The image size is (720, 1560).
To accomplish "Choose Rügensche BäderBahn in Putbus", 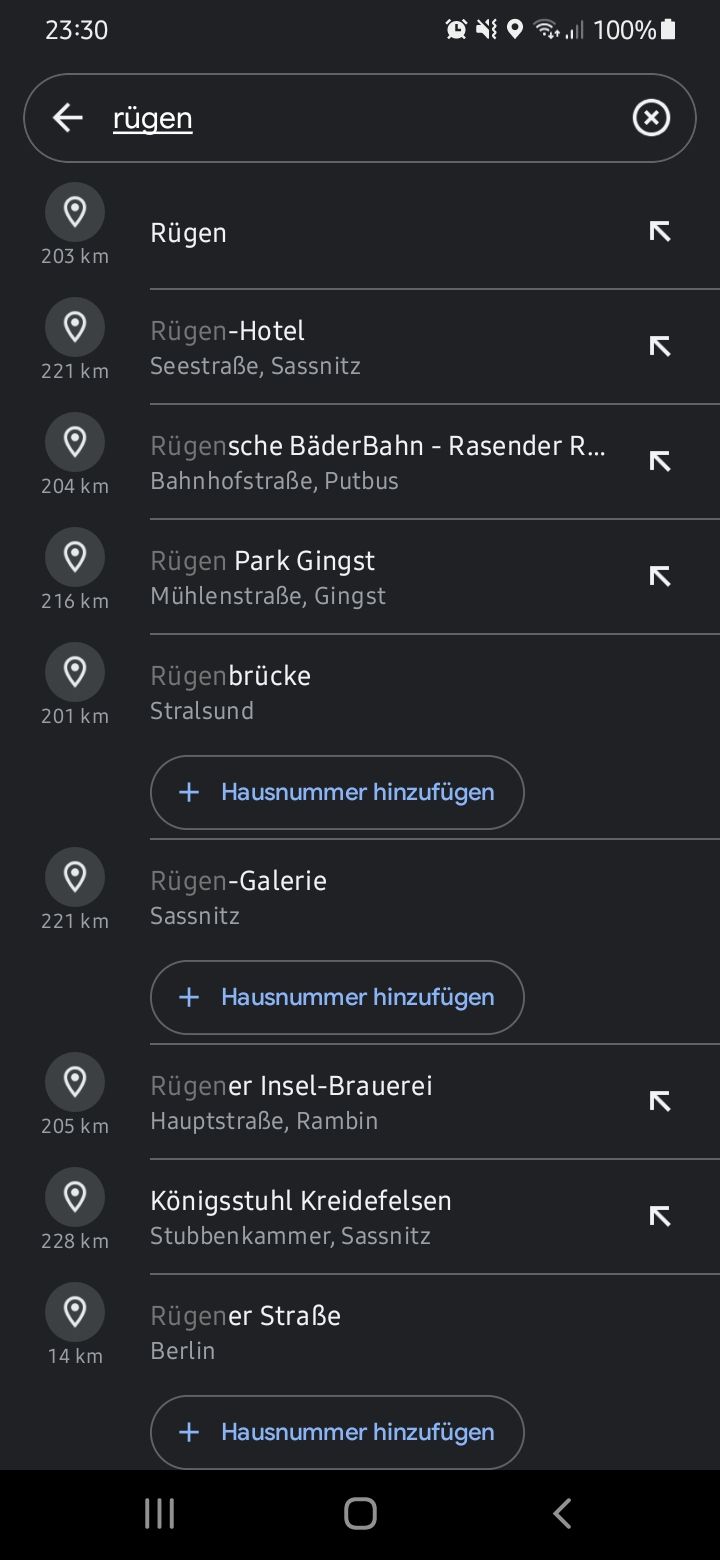I will (x=378, y=461).
